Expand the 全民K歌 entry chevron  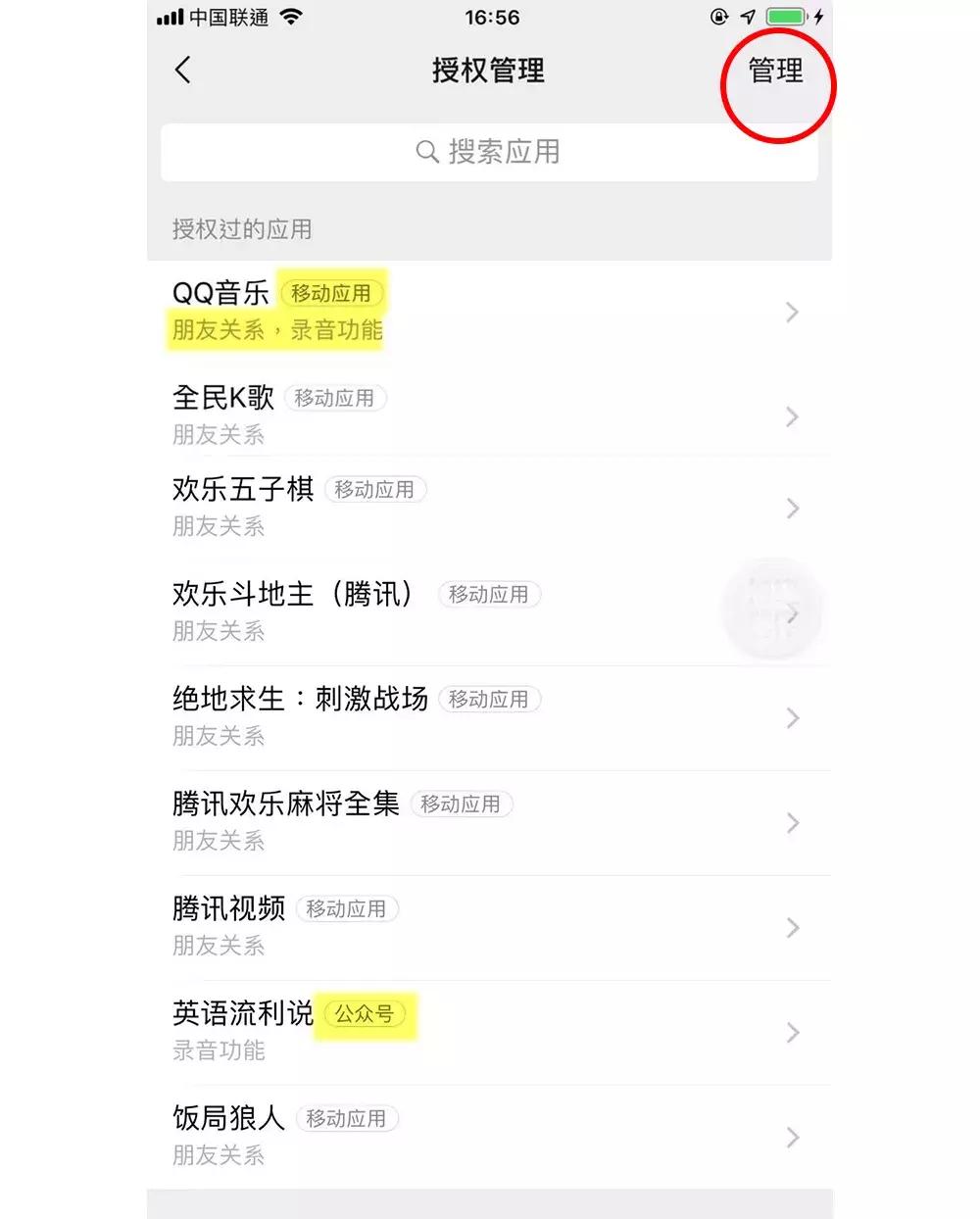coord(792,417)
